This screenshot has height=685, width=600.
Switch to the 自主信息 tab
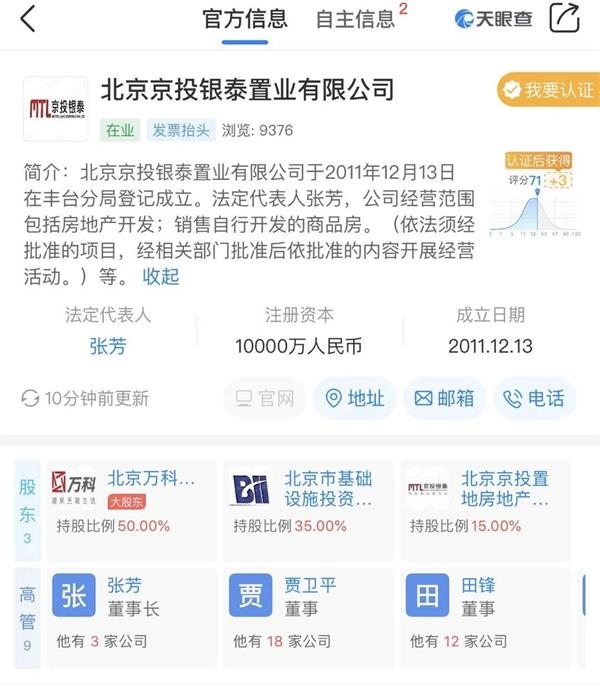pos(356,19)
